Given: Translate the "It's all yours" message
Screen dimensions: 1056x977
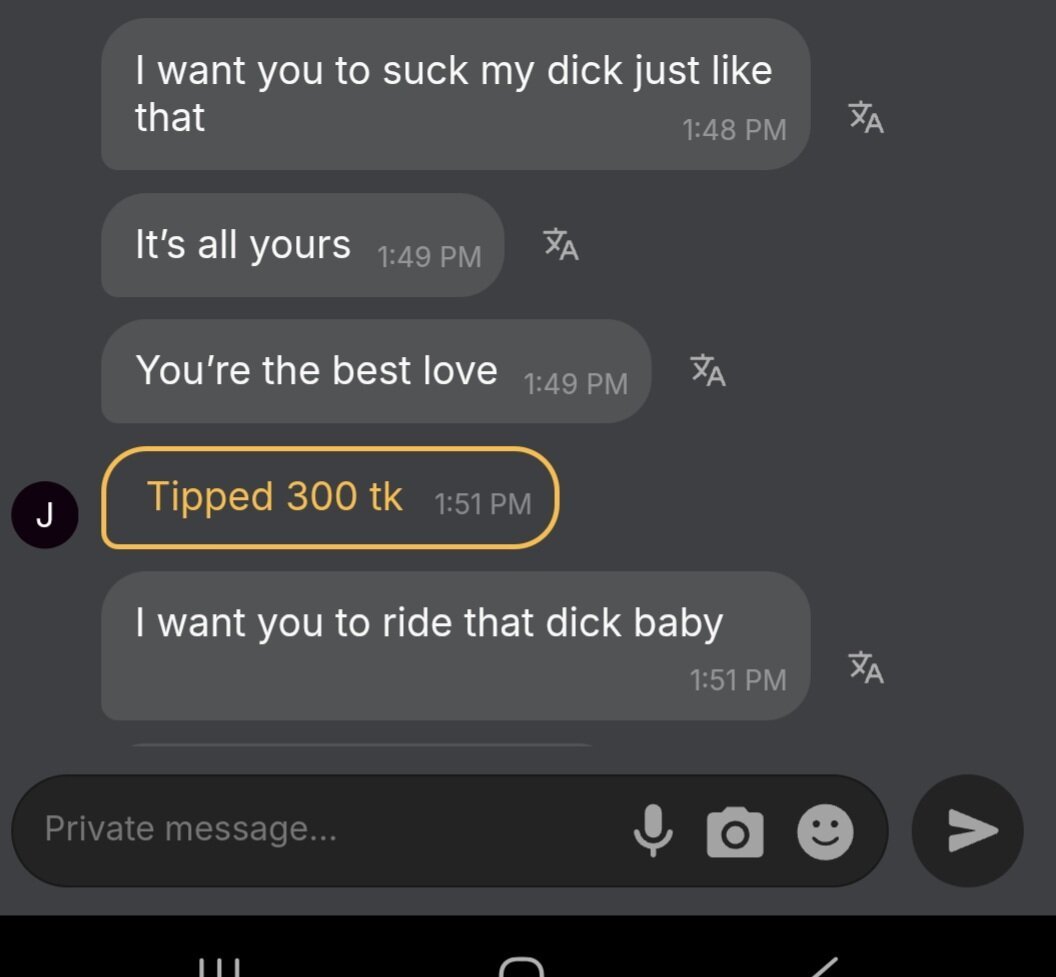Looking at the screenshot, I should (561, 244).
